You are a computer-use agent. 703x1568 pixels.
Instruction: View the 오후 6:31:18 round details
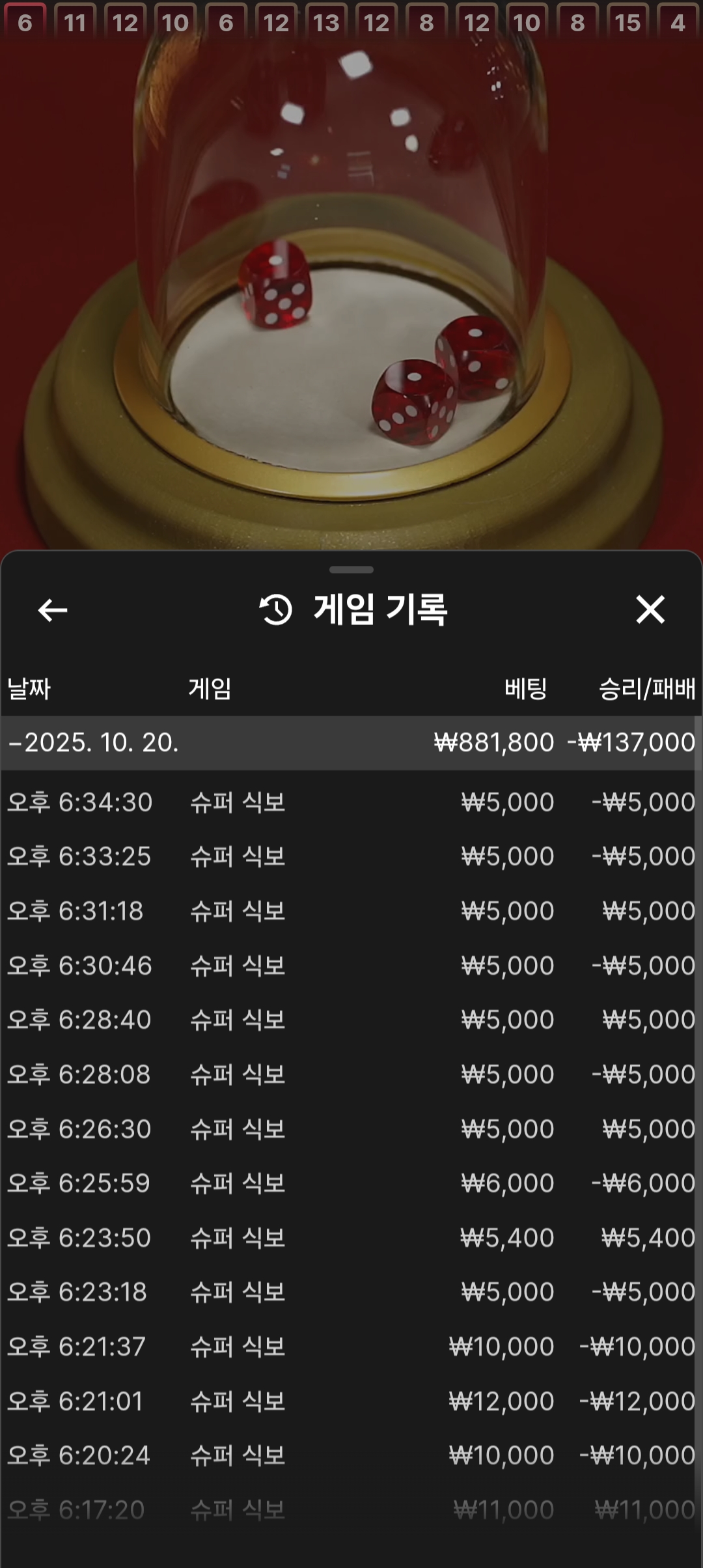pos(351,911)
